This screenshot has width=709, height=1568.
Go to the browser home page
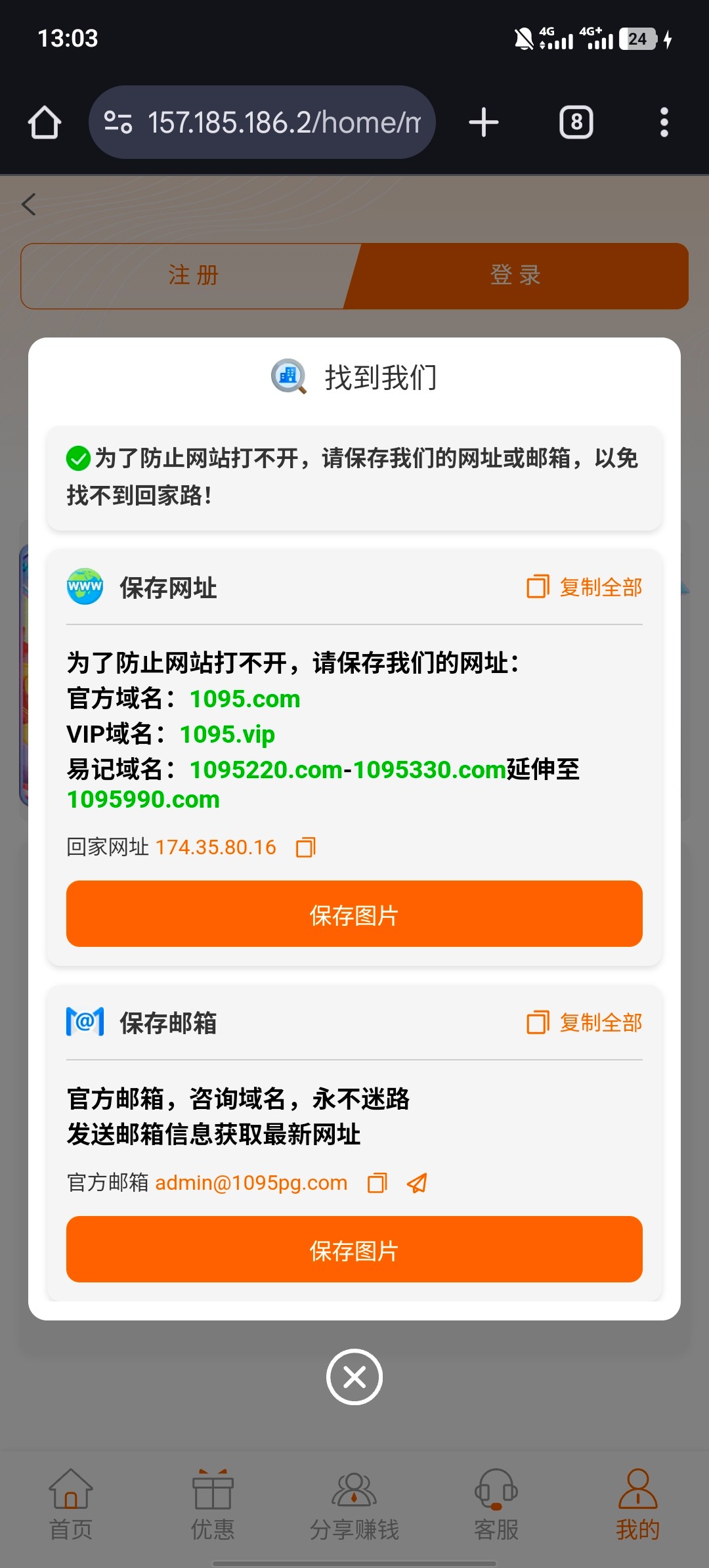[x=45, y=123]
